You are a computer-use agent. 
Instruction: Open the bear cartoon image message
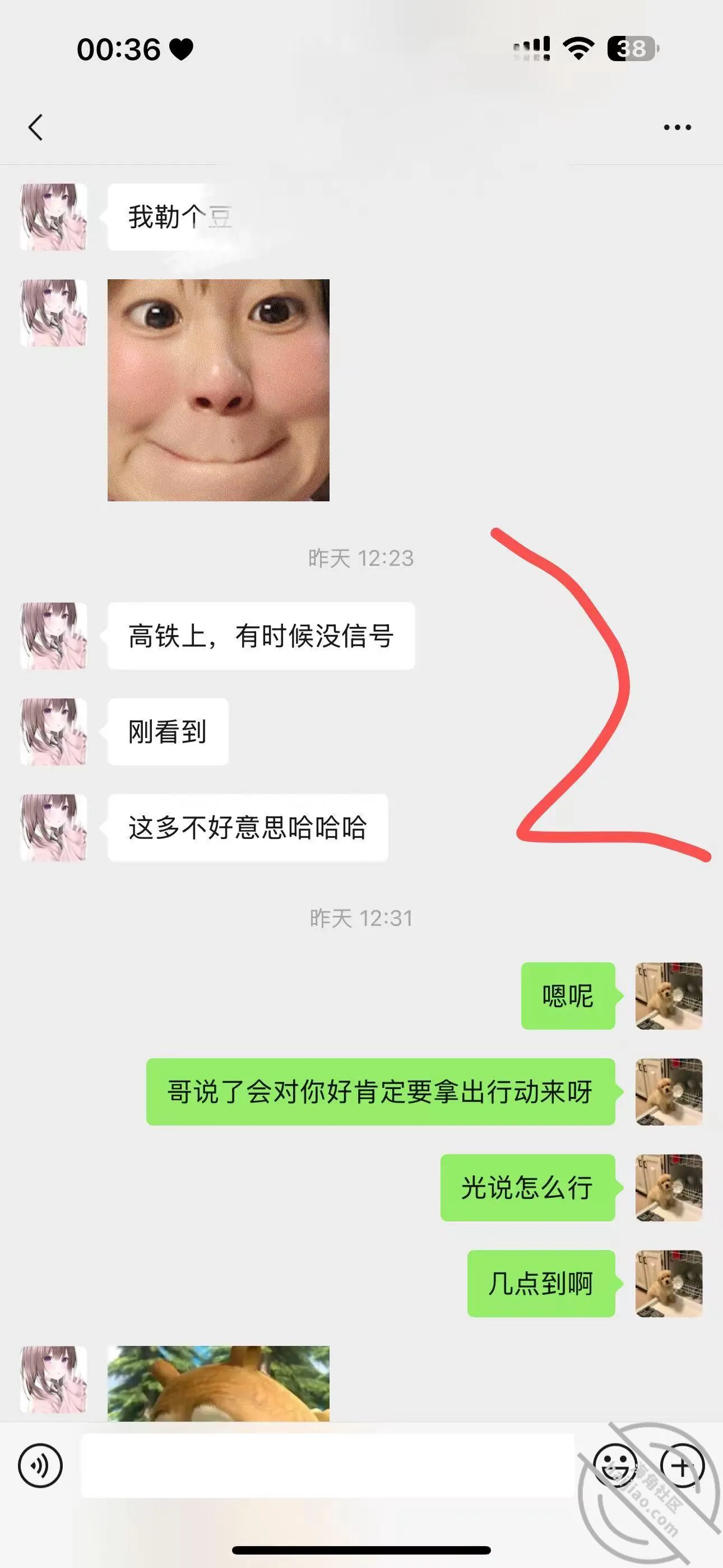(219, 1383)
